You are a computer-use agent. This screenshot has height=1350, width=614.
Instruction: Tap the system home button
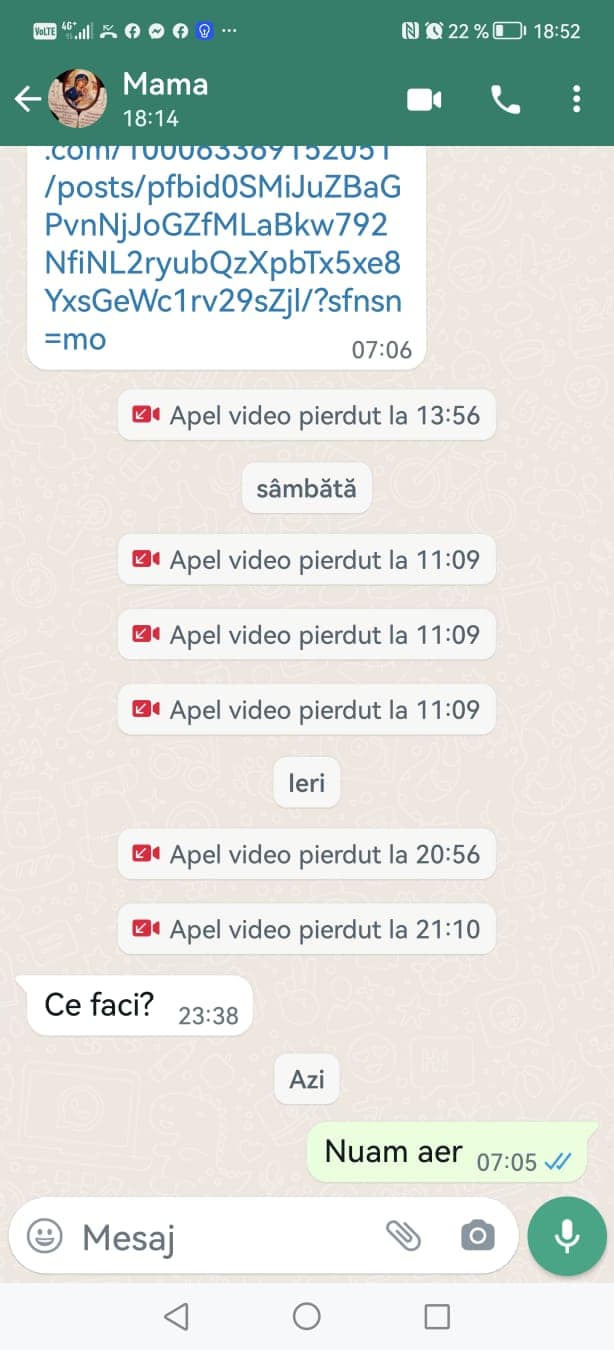(x=307, y=1317)
